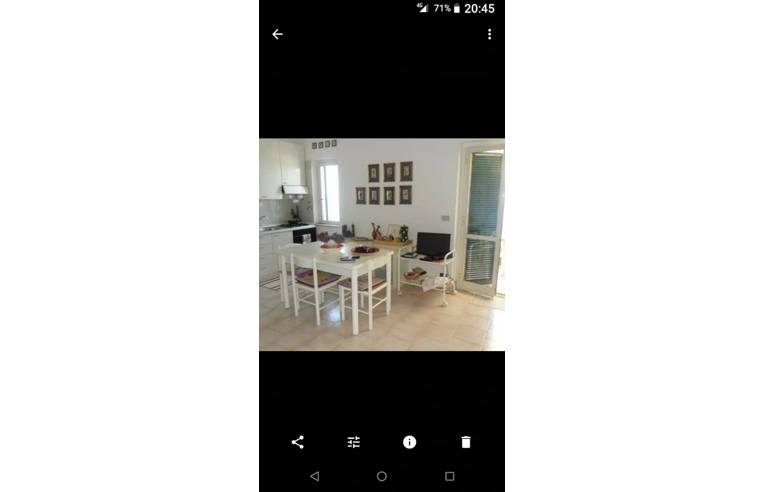
Task: View photo info details
Action: 409,442
